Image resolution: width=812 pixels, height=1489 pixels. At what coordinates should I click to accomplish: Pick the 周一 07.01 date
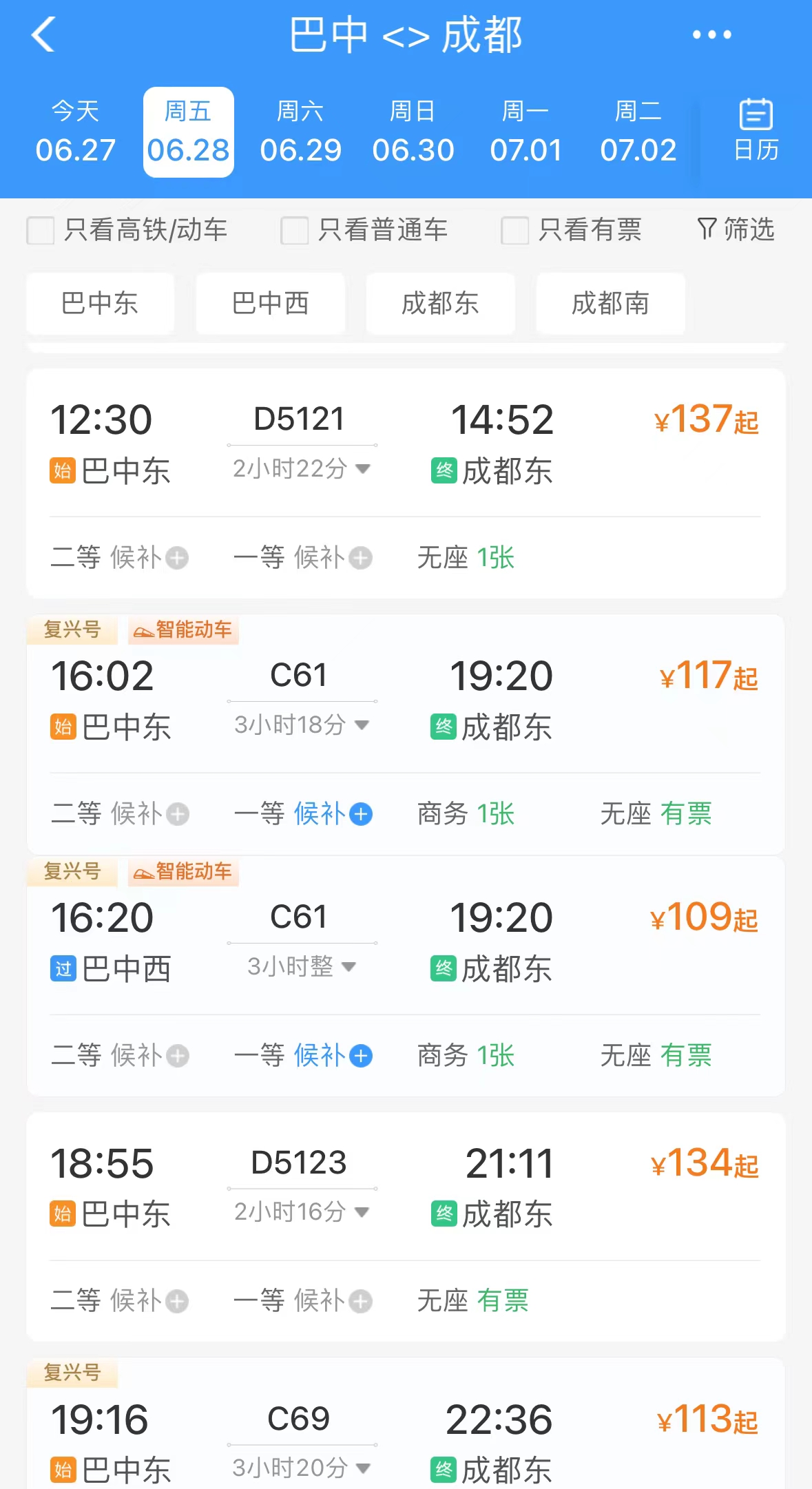click(x=525, y=132)
